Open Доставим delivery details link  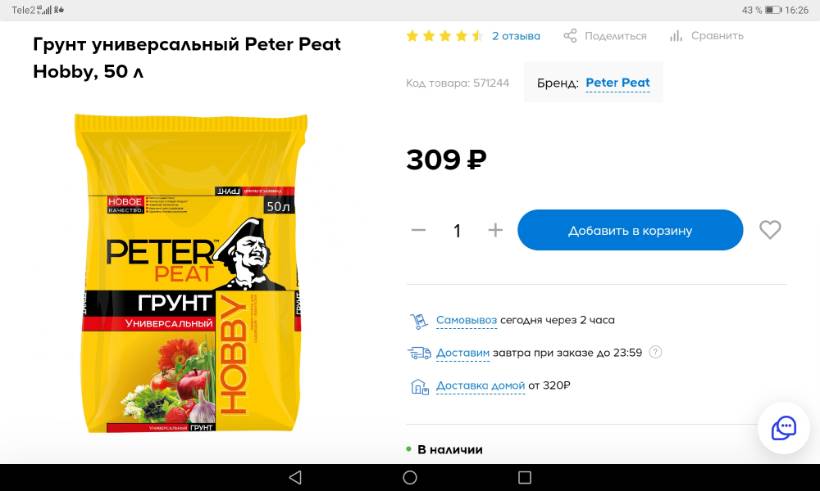pos(463,353)
